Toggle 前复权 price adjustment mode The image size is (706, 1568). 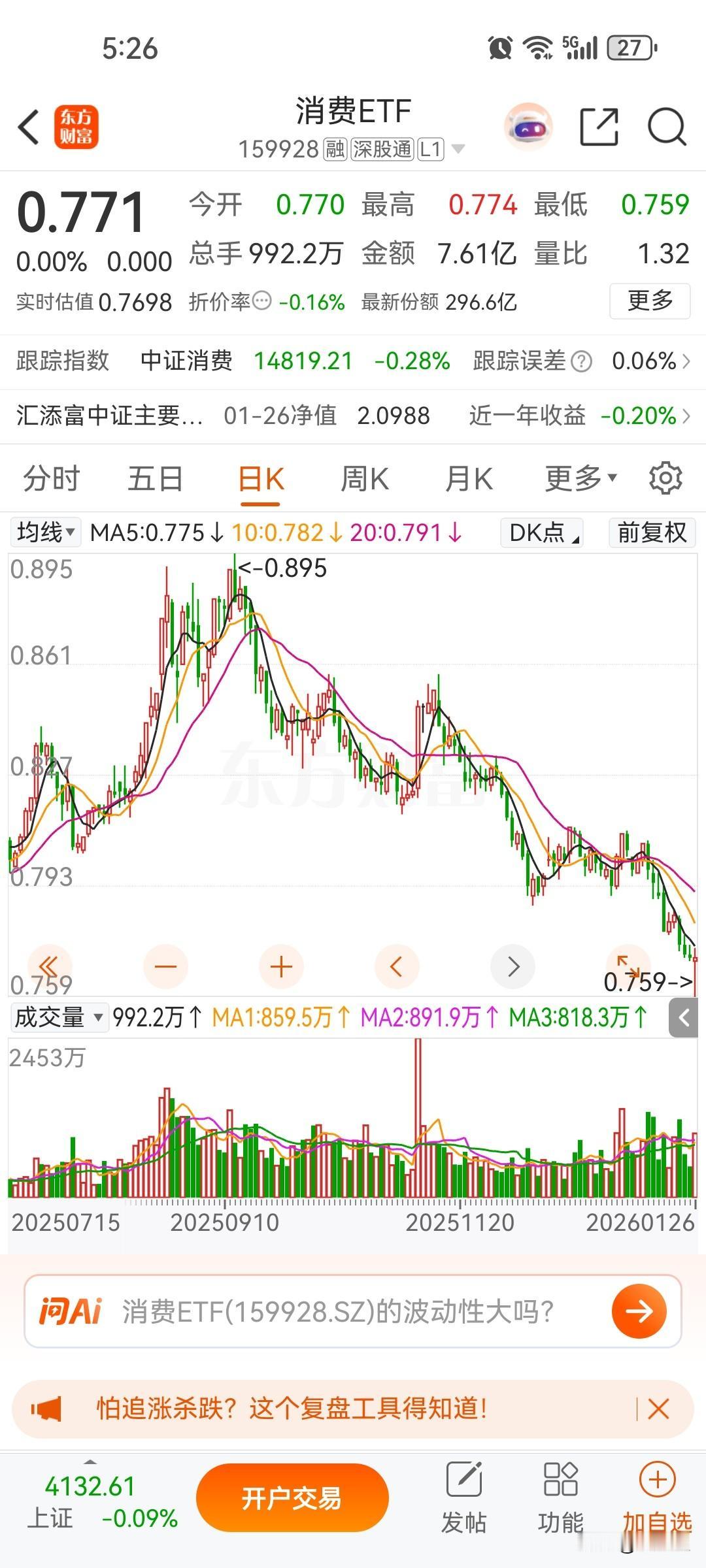[651, 532]
